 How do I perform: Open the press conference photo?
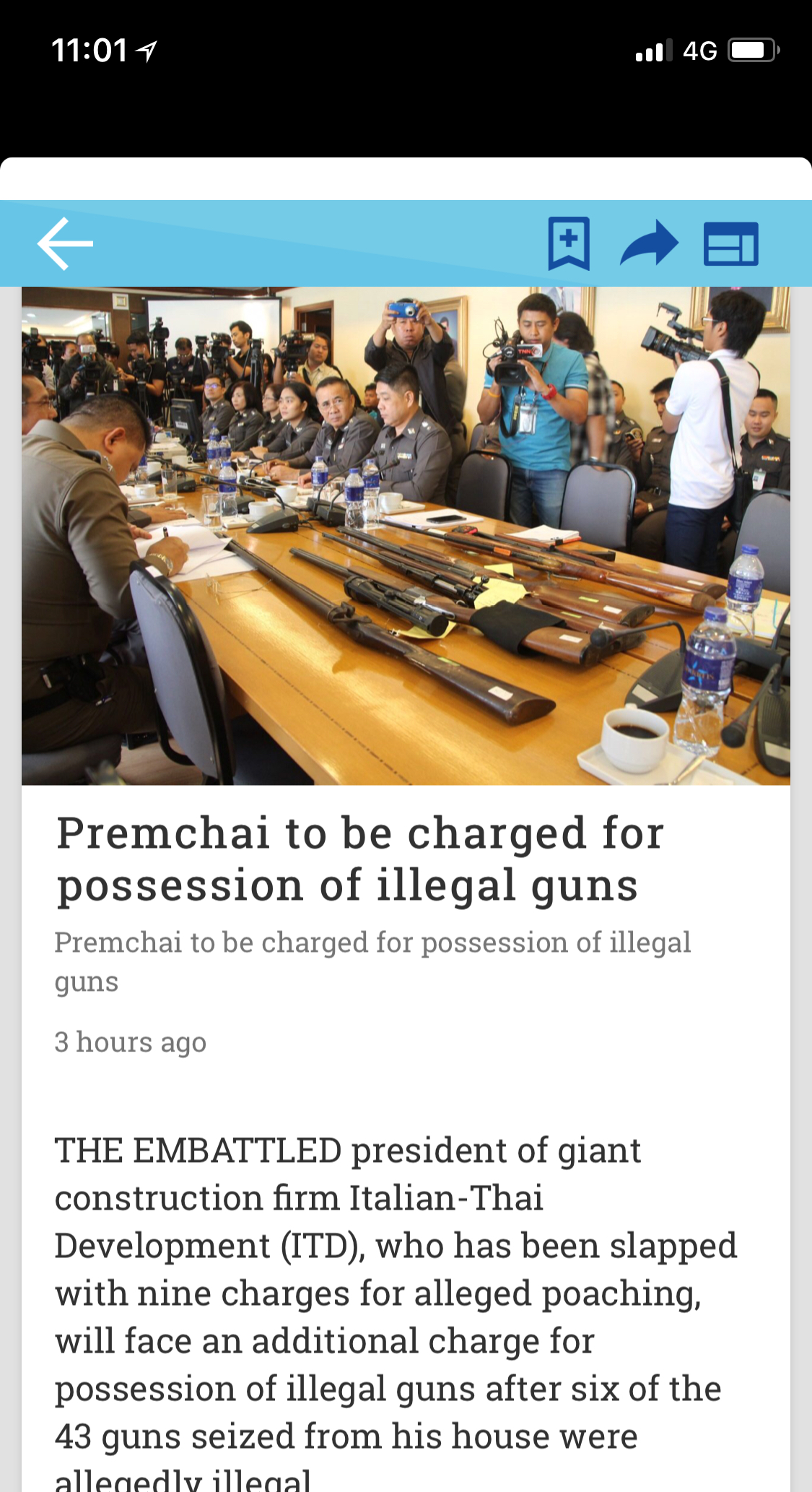click(x=406, y=536)
